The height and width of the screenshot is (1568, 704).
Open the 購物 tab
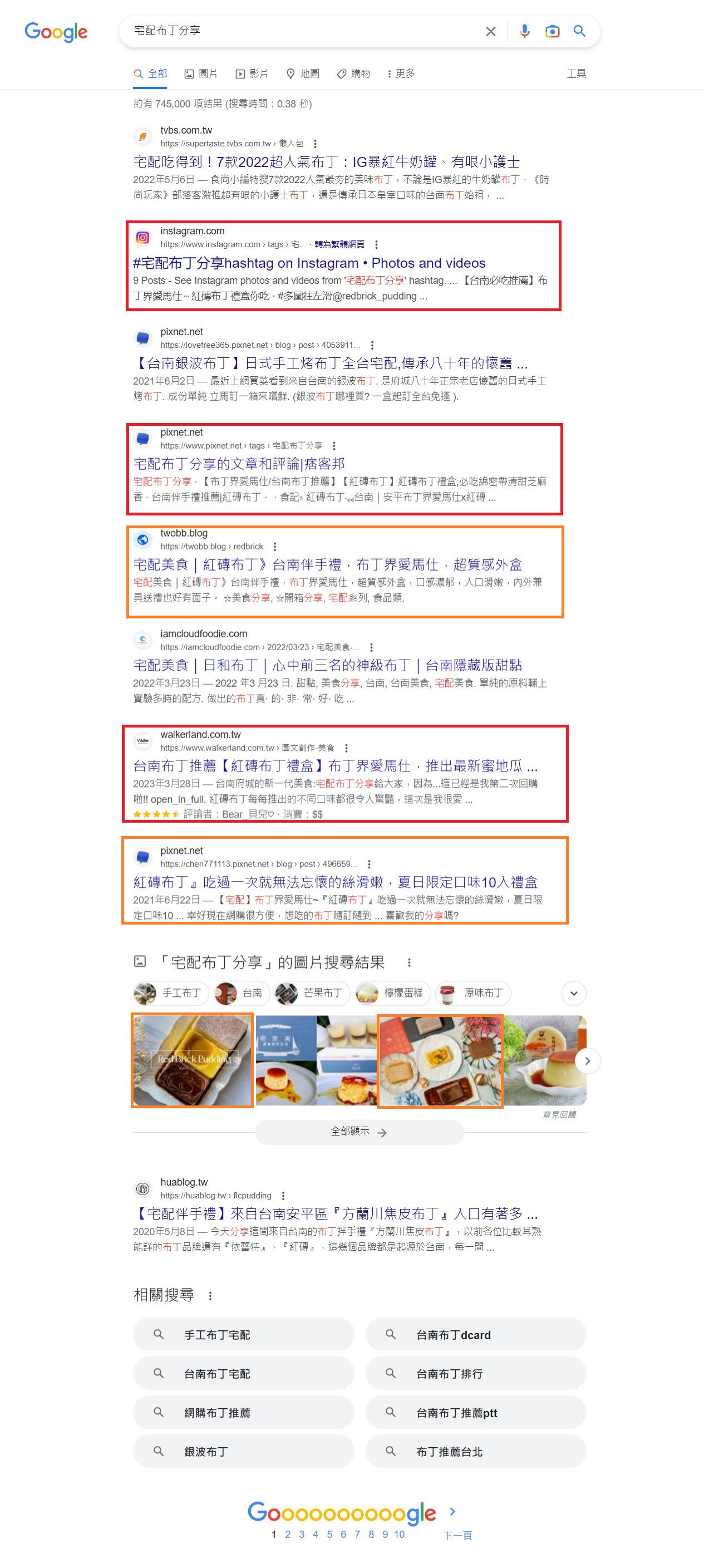tap(353, 73)
